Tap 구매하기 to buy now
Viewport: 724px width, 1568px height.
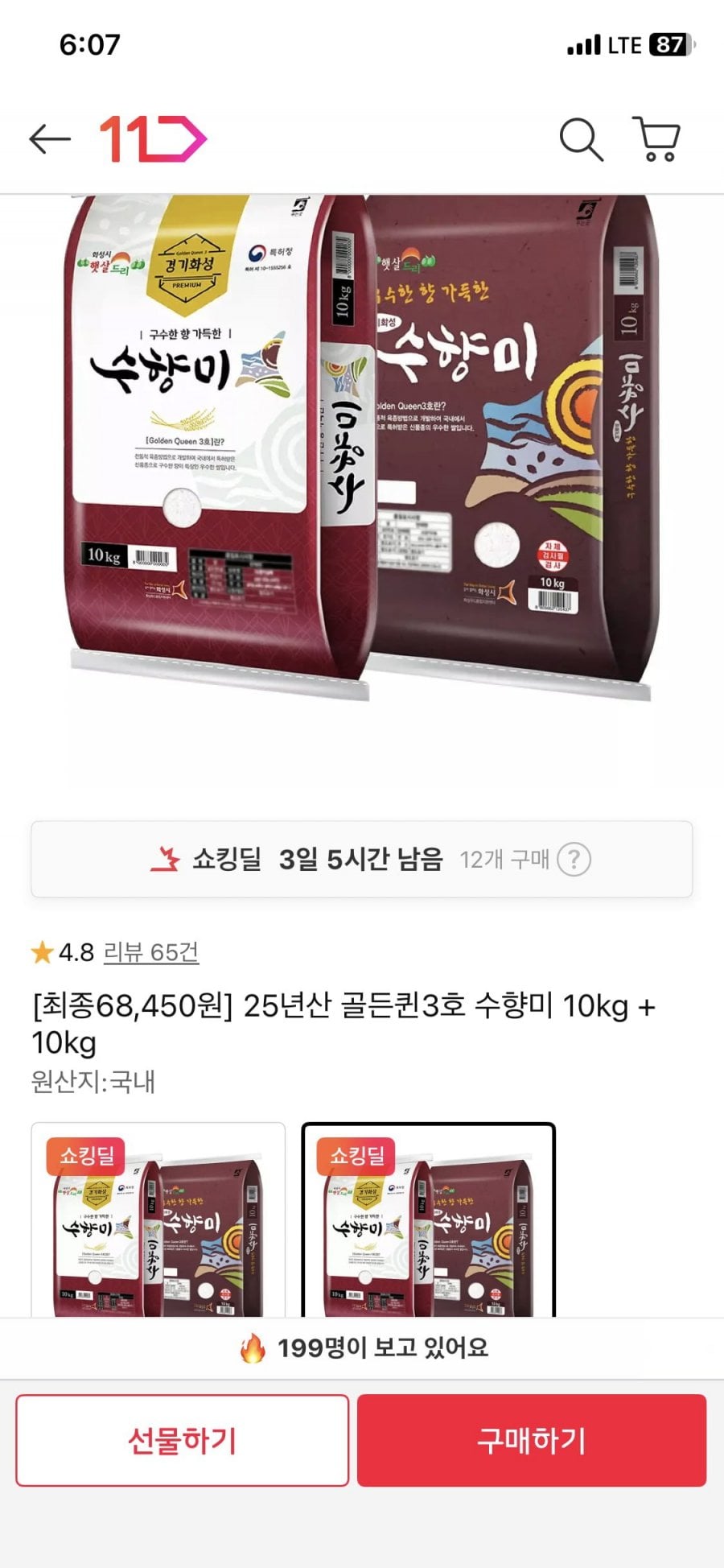click(532, 1440)
